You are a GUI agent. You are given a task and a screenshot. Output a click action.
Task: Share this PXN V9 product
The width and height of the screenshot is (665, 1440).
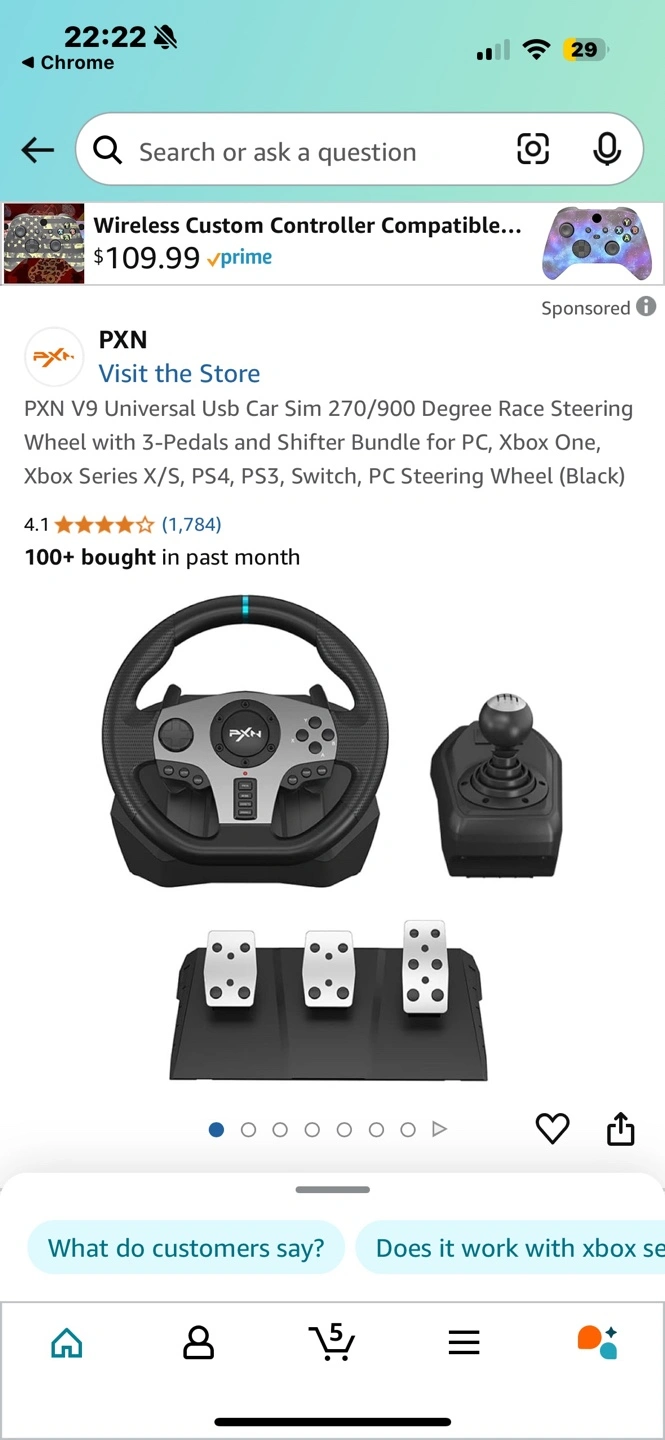point(621,1128)
